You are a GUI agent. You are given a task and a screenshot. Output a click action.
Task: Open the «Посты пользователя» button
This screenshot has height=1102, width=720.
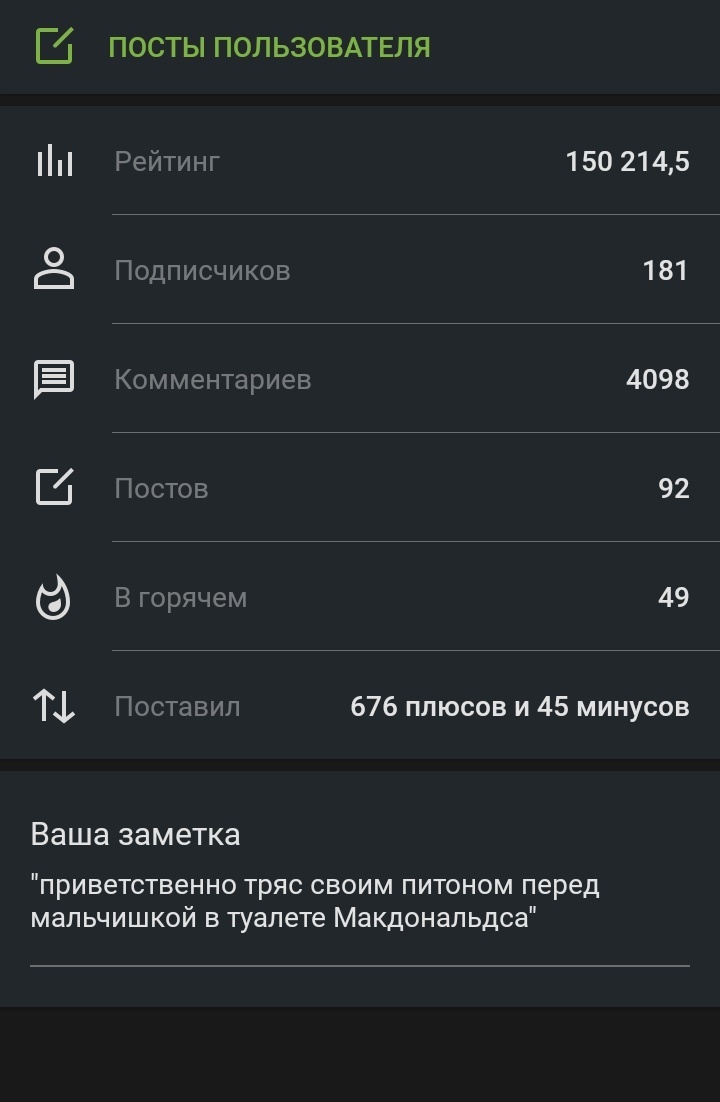pos(268,47)
